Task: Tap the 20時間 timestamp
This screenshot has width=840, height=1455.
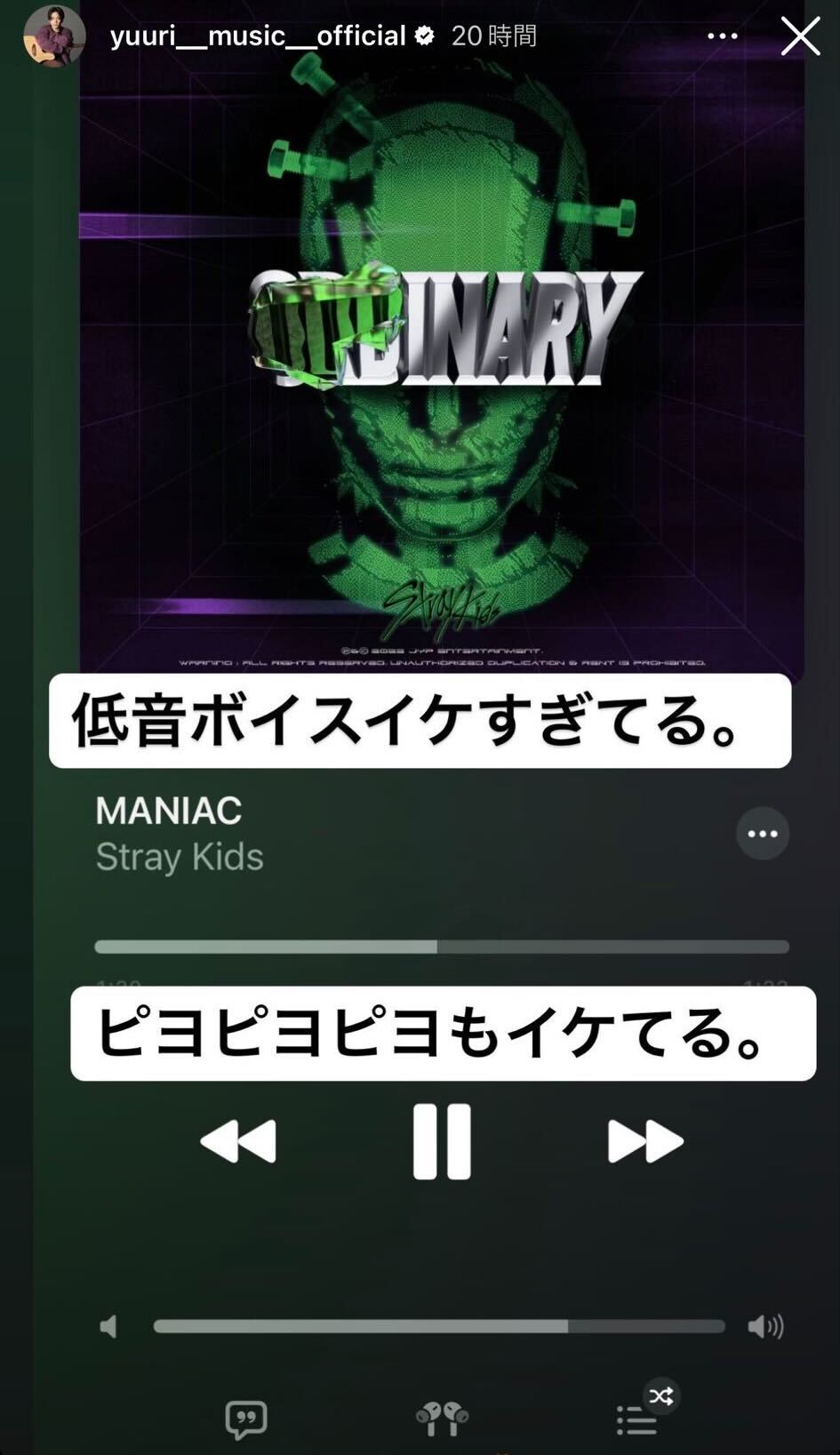Action: (494, 36)
